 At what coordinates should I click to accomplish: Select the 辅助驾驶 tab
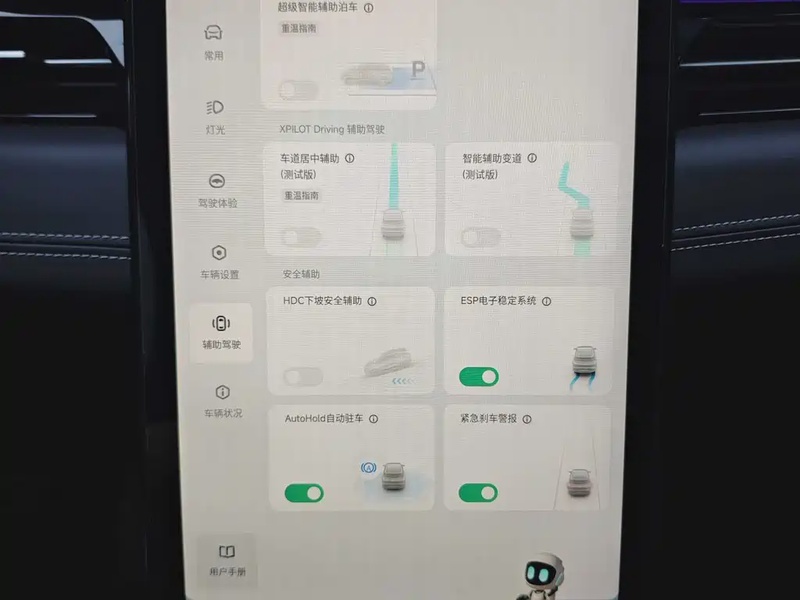221,333
